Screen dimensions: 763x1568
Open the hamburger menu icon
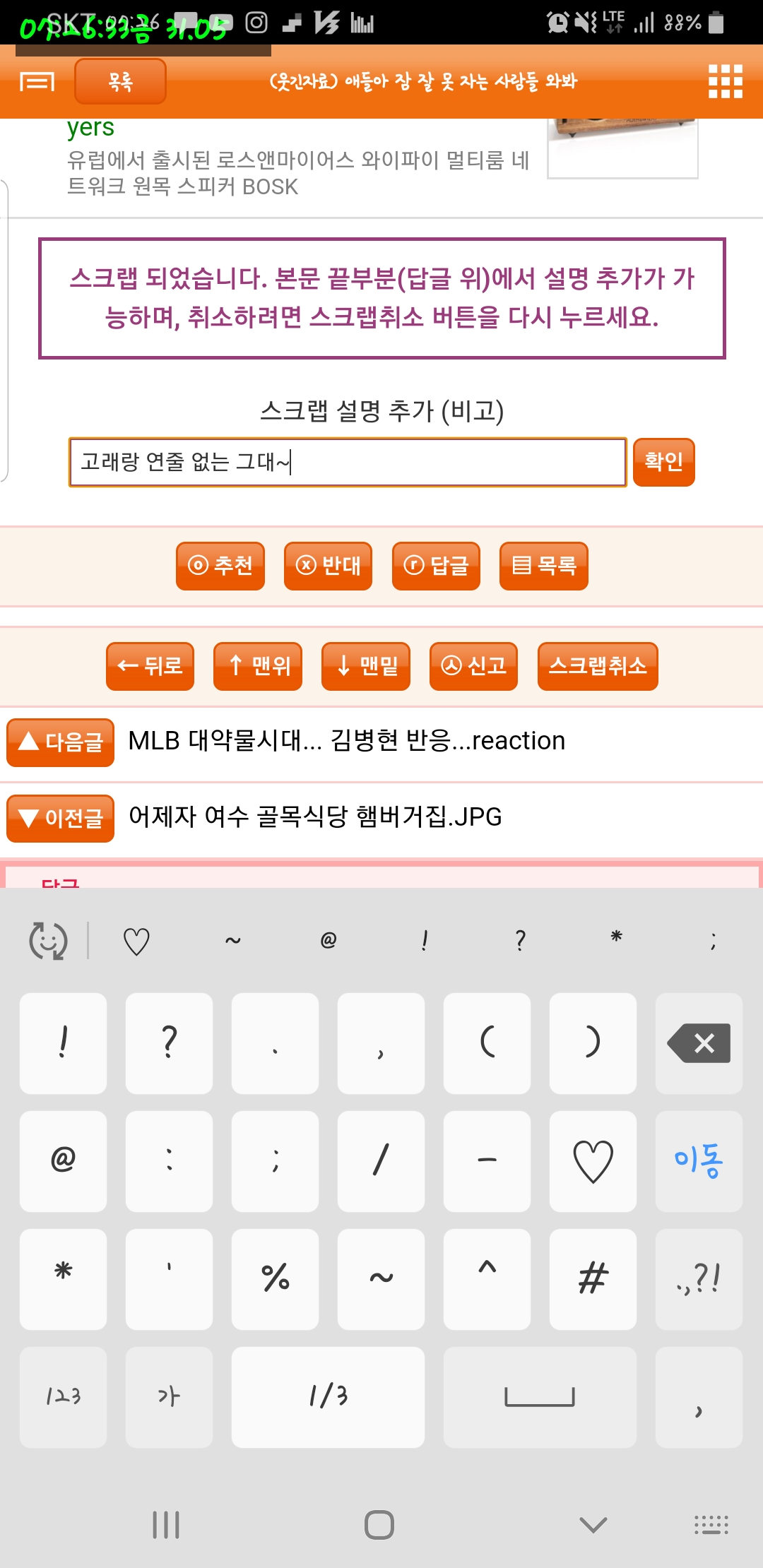(x=37, y=82)
